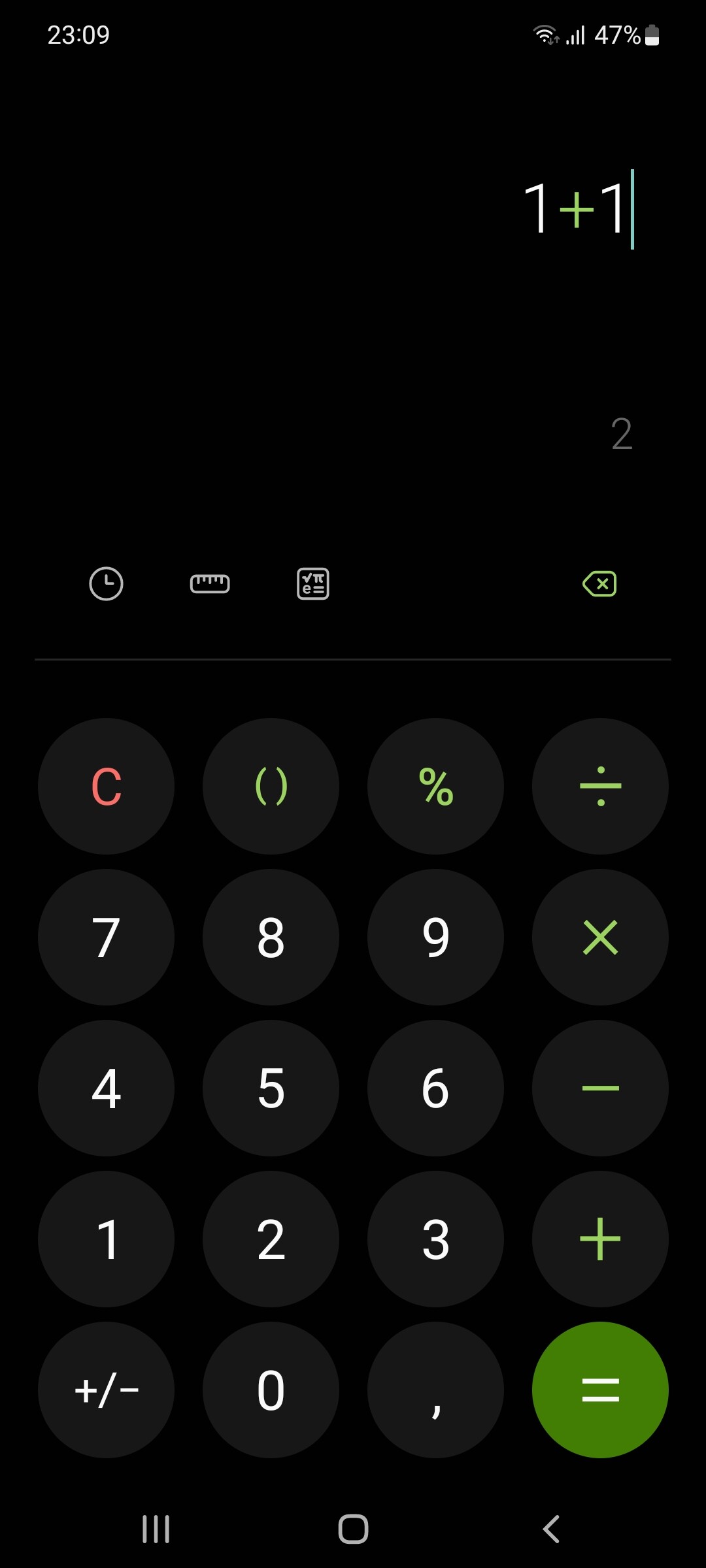This screenshot has width=706, height=1568.
Task: Insert parentheses into the expression
Action: click(x=271, y=786)
